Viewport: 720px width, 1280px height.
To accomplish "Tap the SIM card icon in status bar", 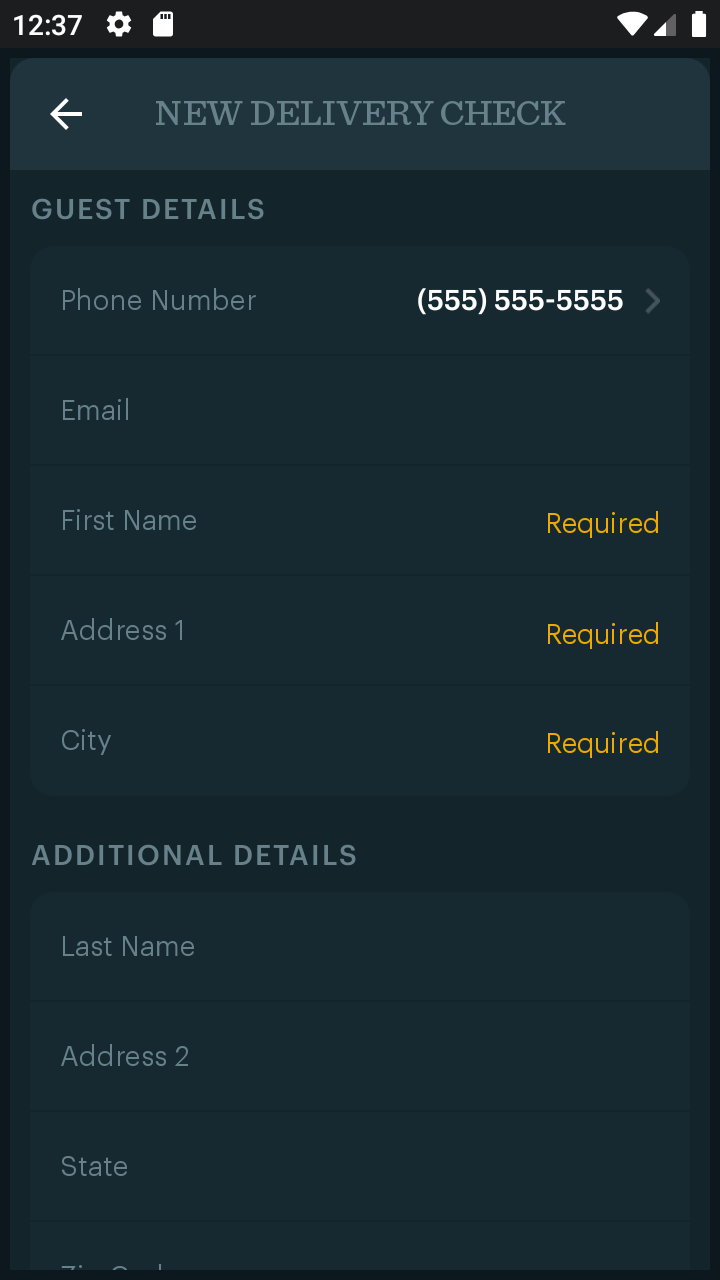I will pos(162,23).
